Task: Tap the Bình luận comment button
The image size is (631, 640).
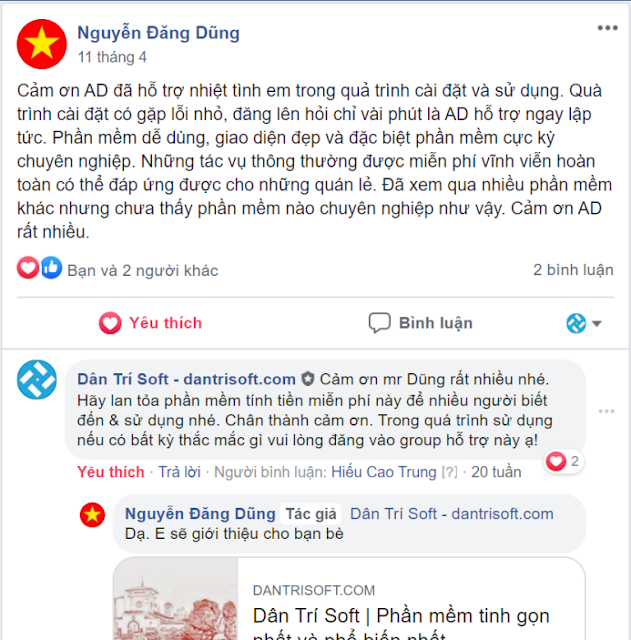Action: 421,323
